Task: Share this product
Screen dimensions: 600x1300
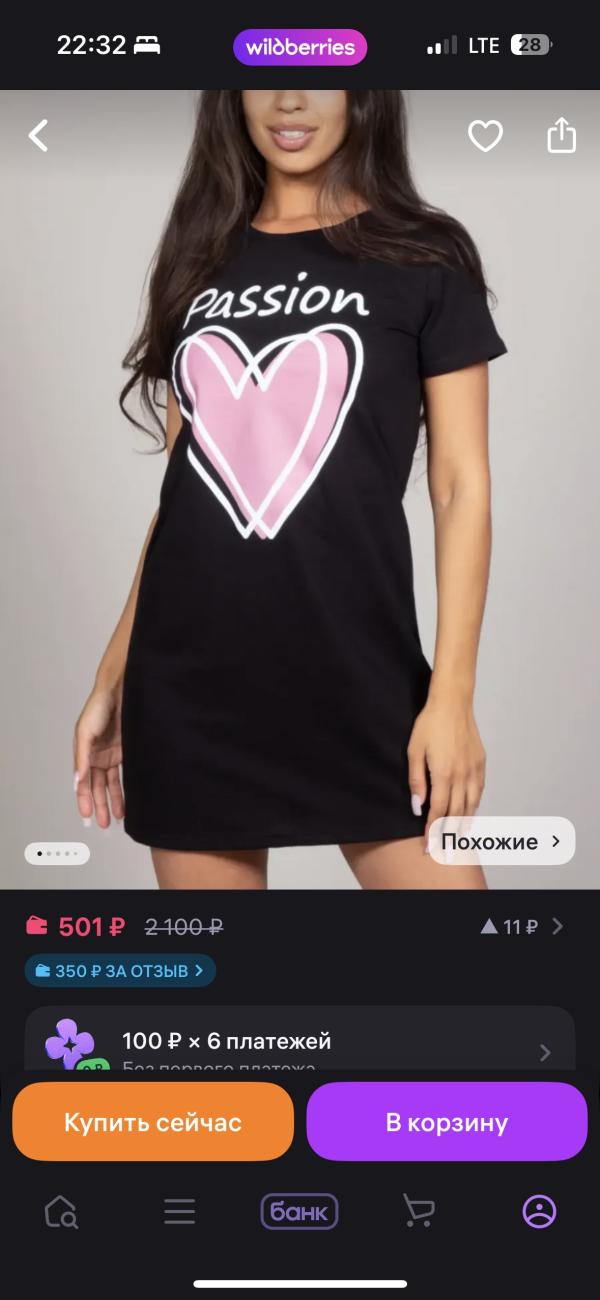Action: pos(562,135)
